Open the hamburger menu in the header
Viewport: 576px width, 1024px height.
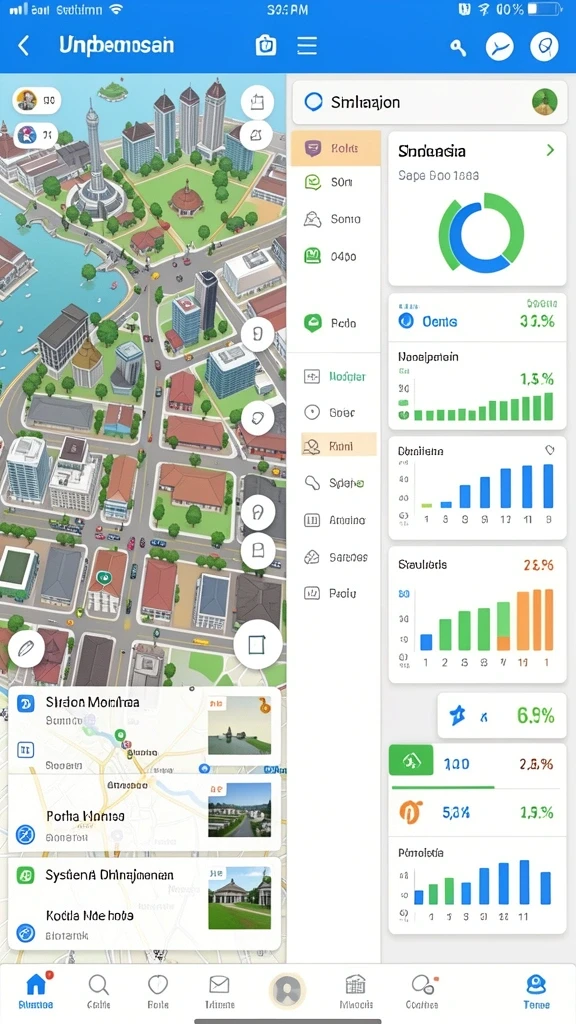307,45
